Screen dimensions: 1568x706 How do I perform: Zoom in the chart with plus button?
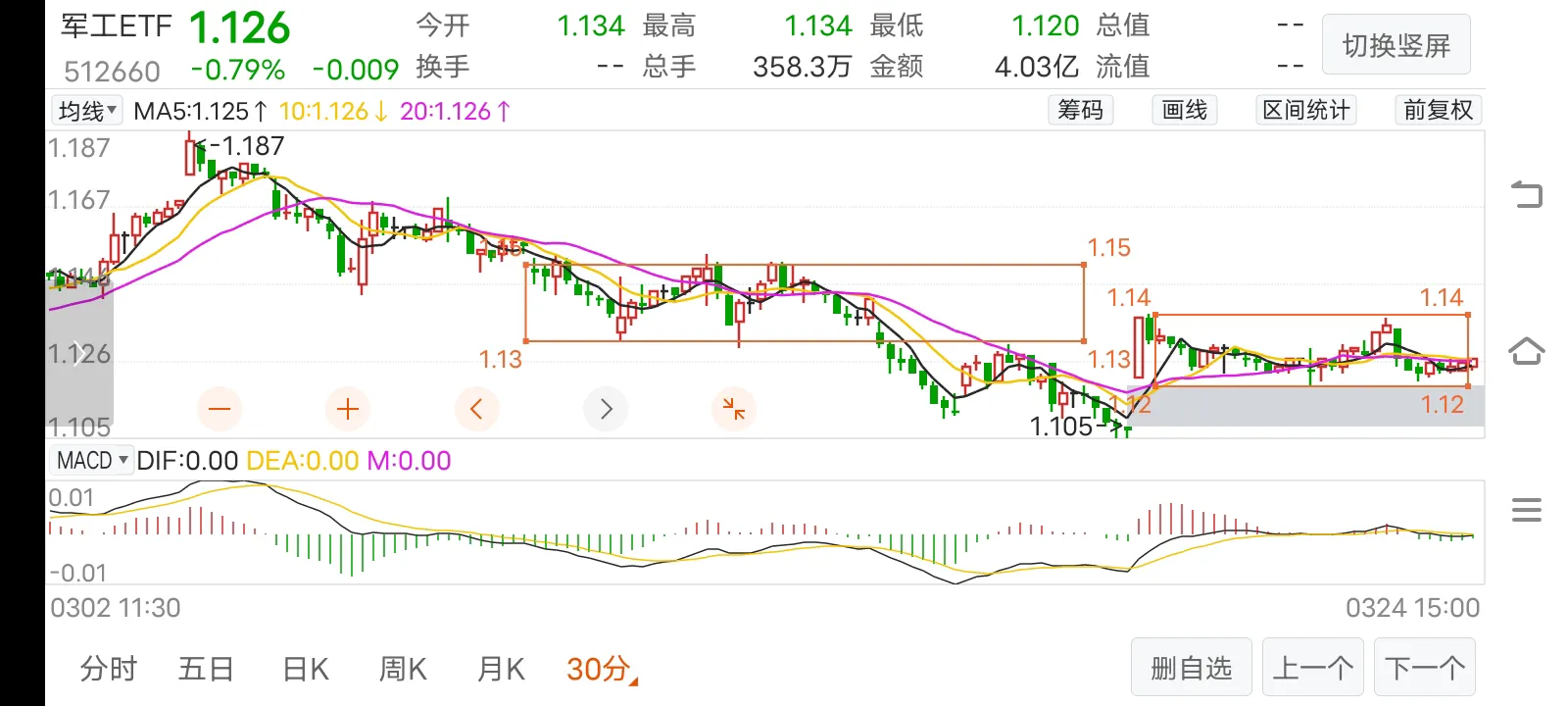348,409
